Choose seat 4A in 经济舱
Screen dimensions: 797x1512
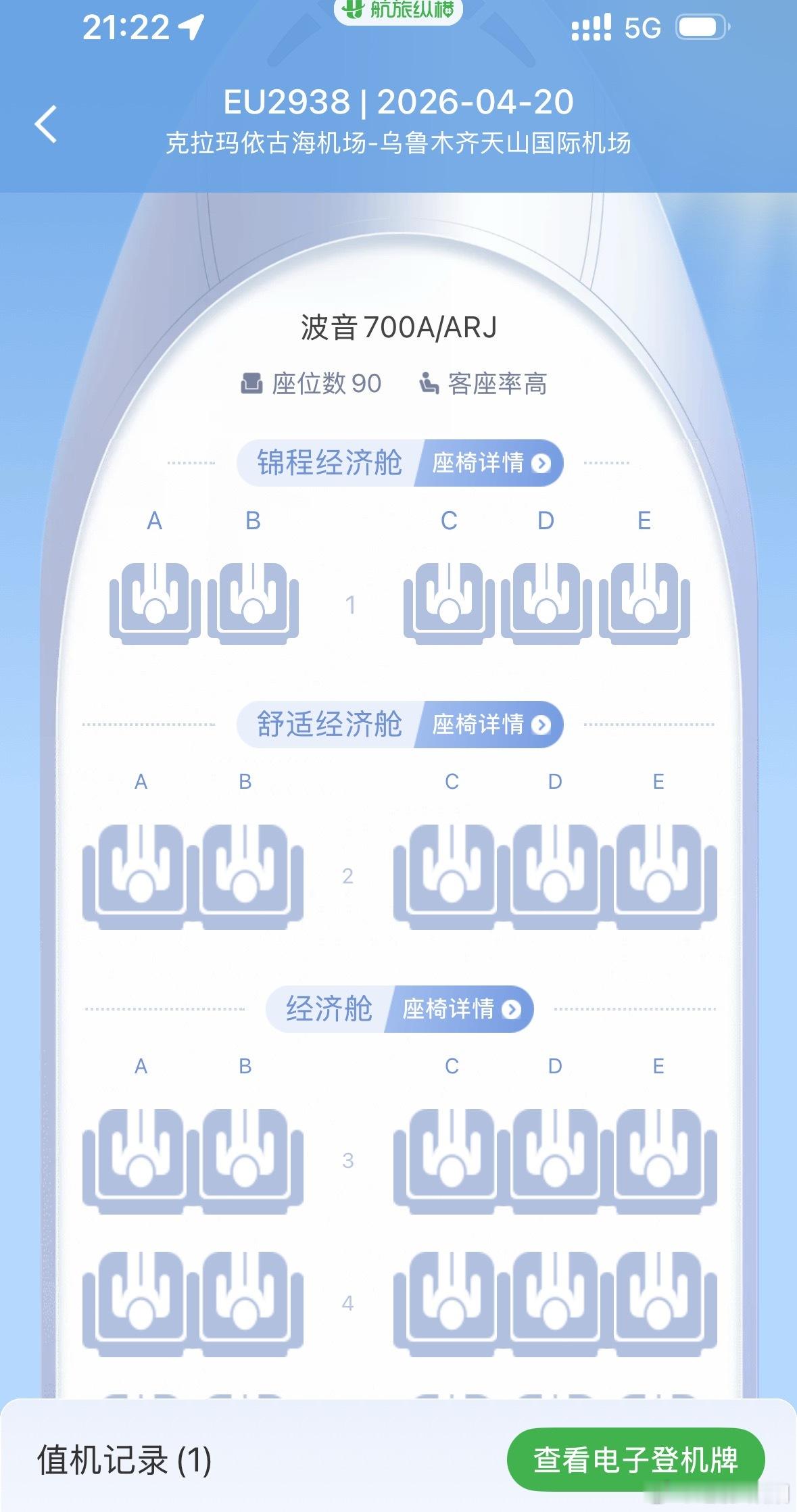tap(141, 1304)
